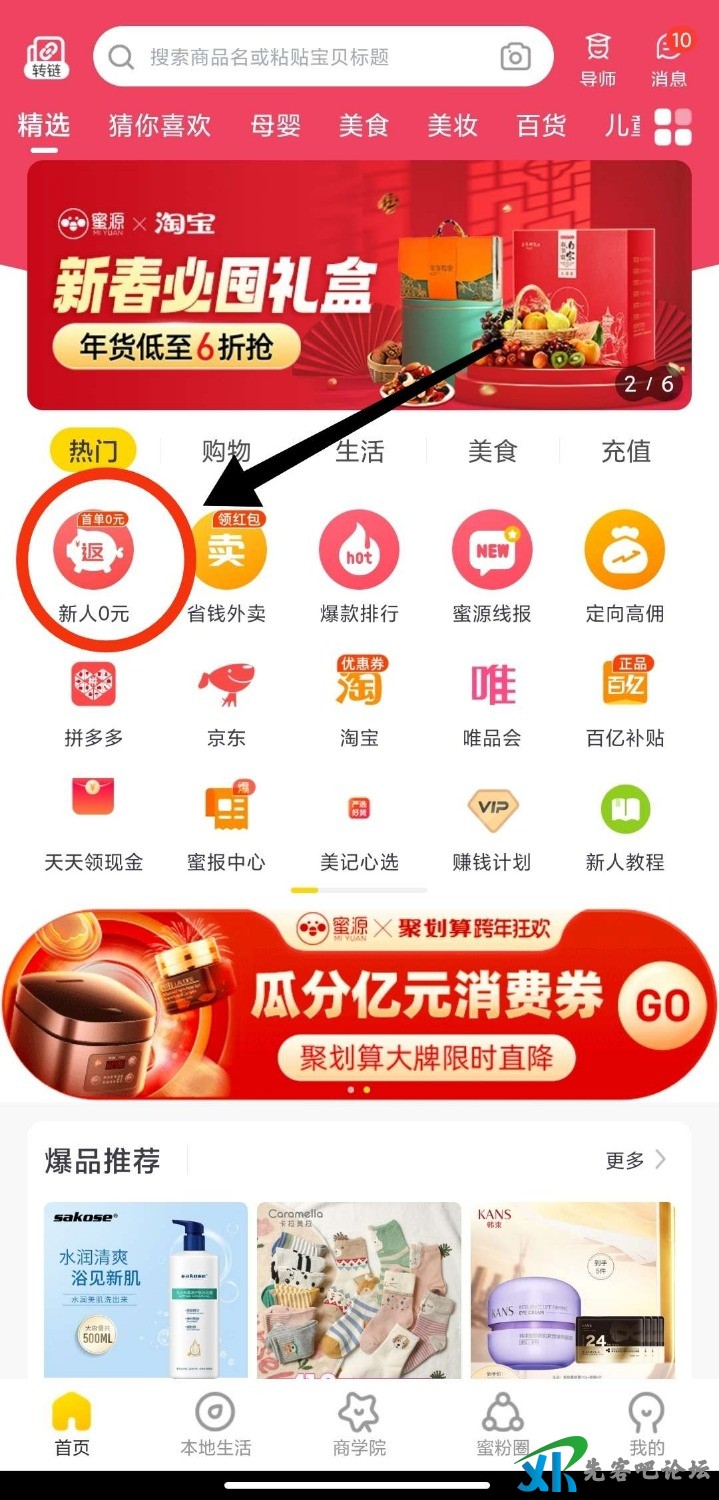The image size is (719, 1500).
Task: Open the 导师 mentor page
Action: tap(598, 58)
